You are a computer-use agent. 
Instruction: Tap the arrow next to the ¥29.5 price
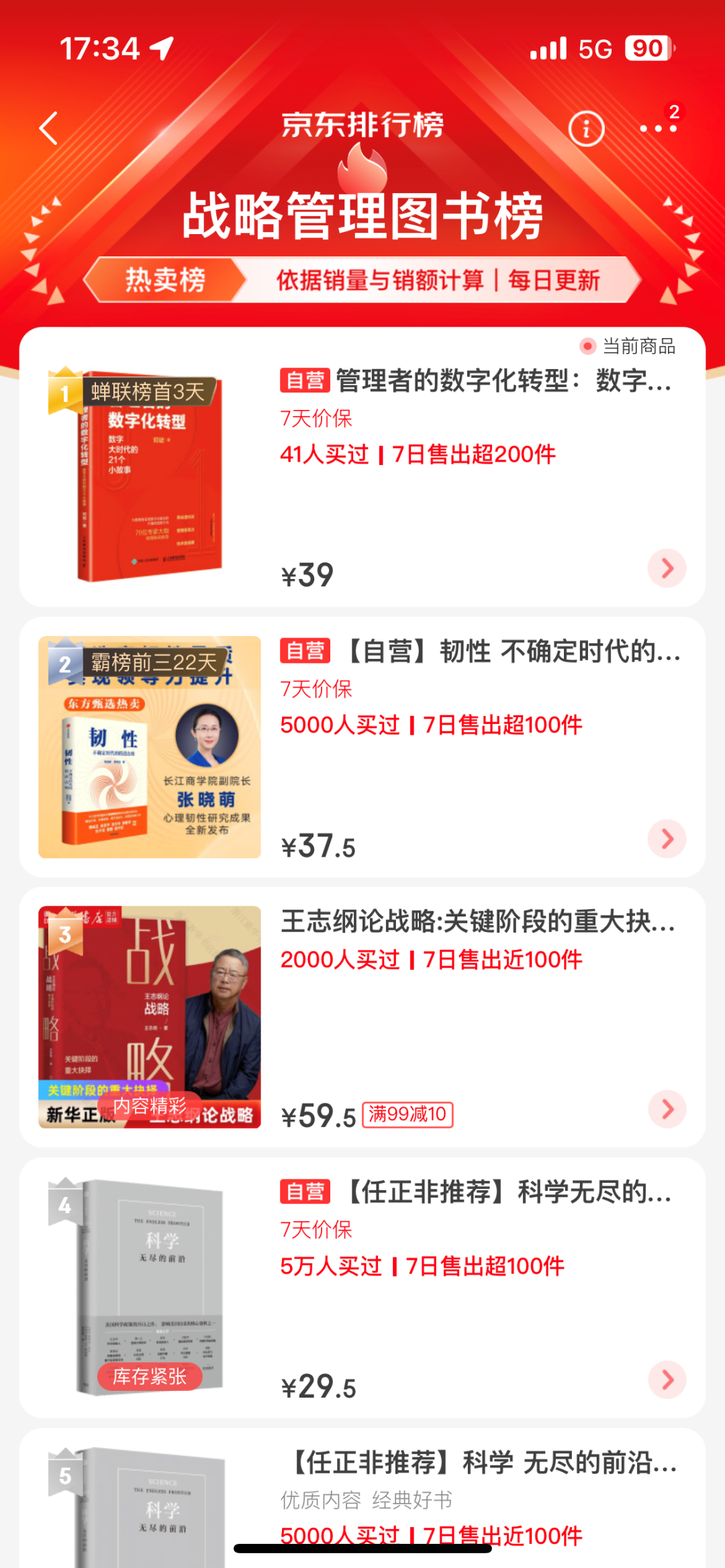coord(667,1379)
